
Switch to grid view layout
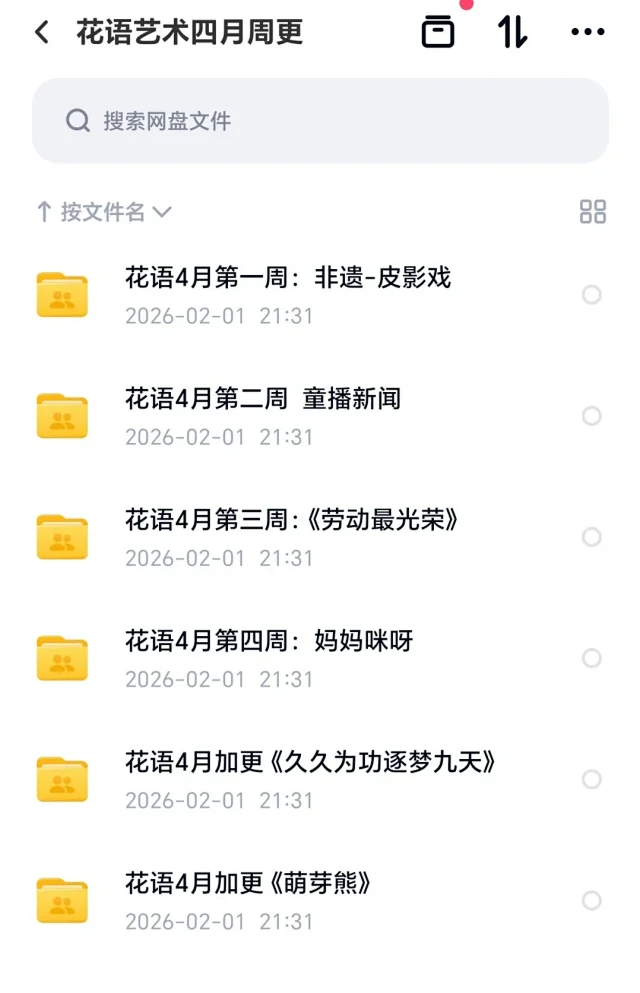593,212
